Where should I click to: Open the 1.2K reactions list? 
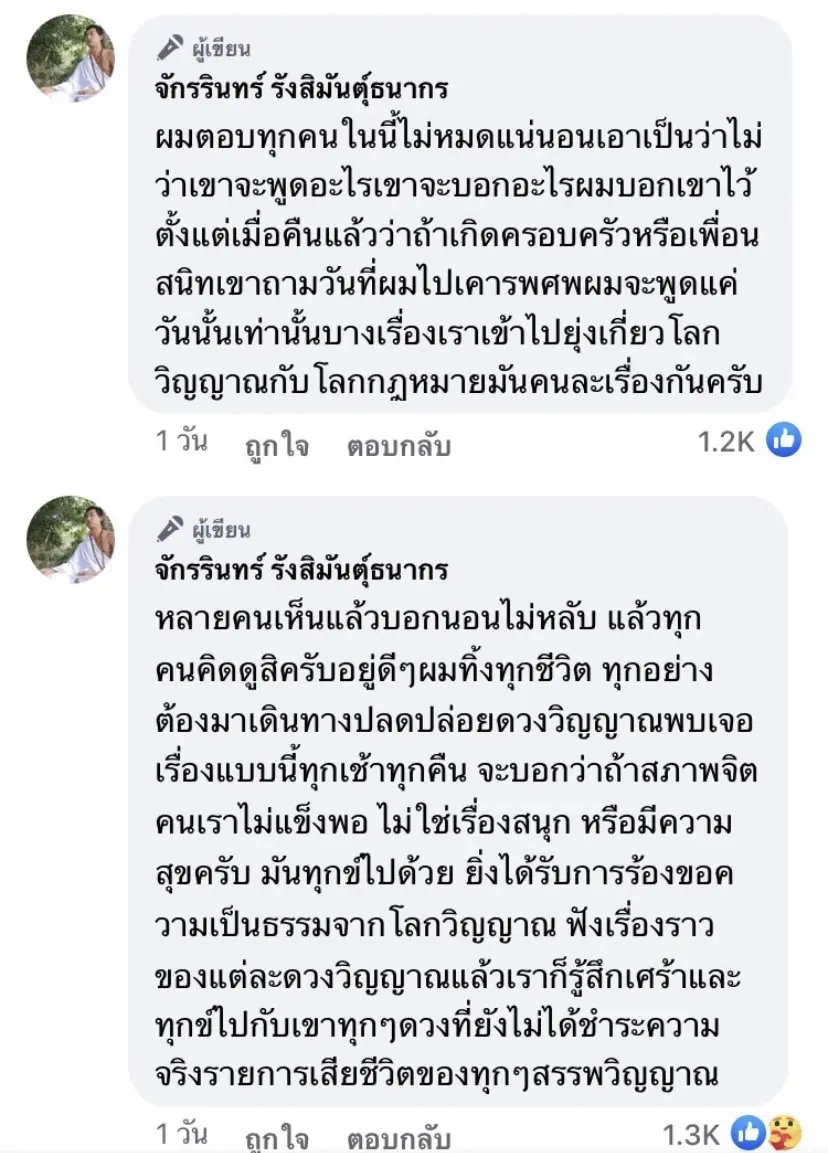(749, 441)
